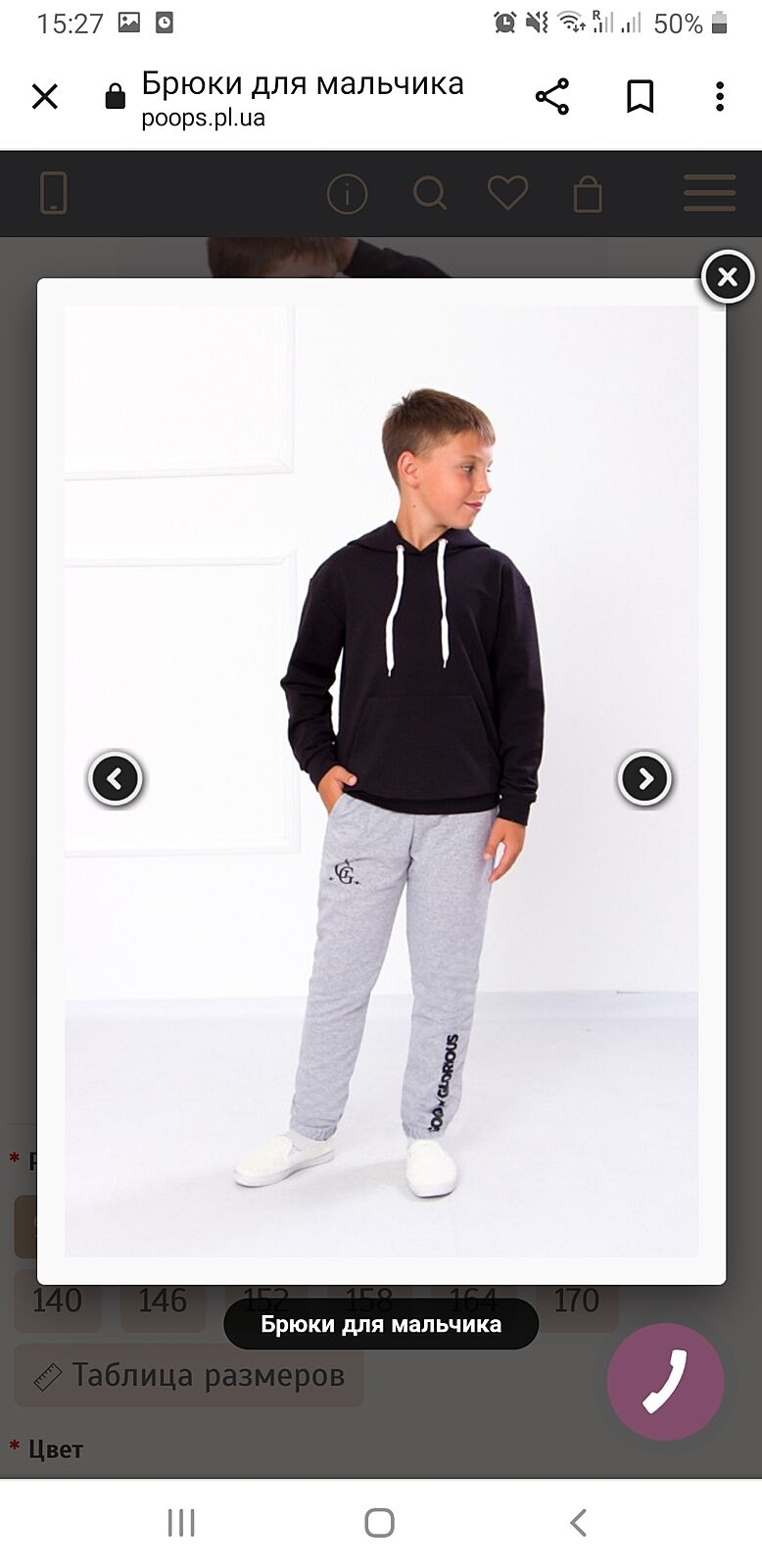Screen dimensions: 762x1568
Task: Bookmark this page
Action: (640, 97)
